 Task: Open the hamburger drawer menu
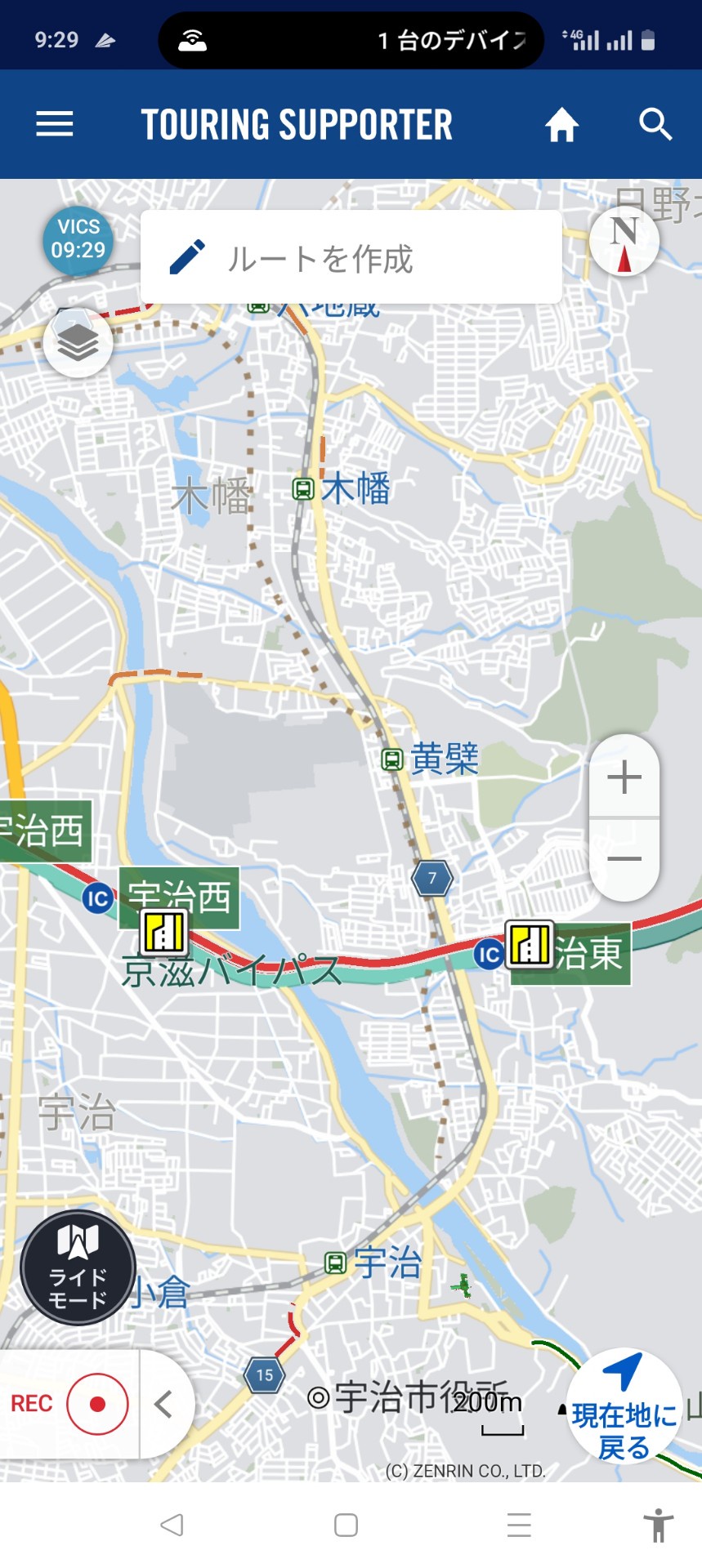click(x=55, y=124)
